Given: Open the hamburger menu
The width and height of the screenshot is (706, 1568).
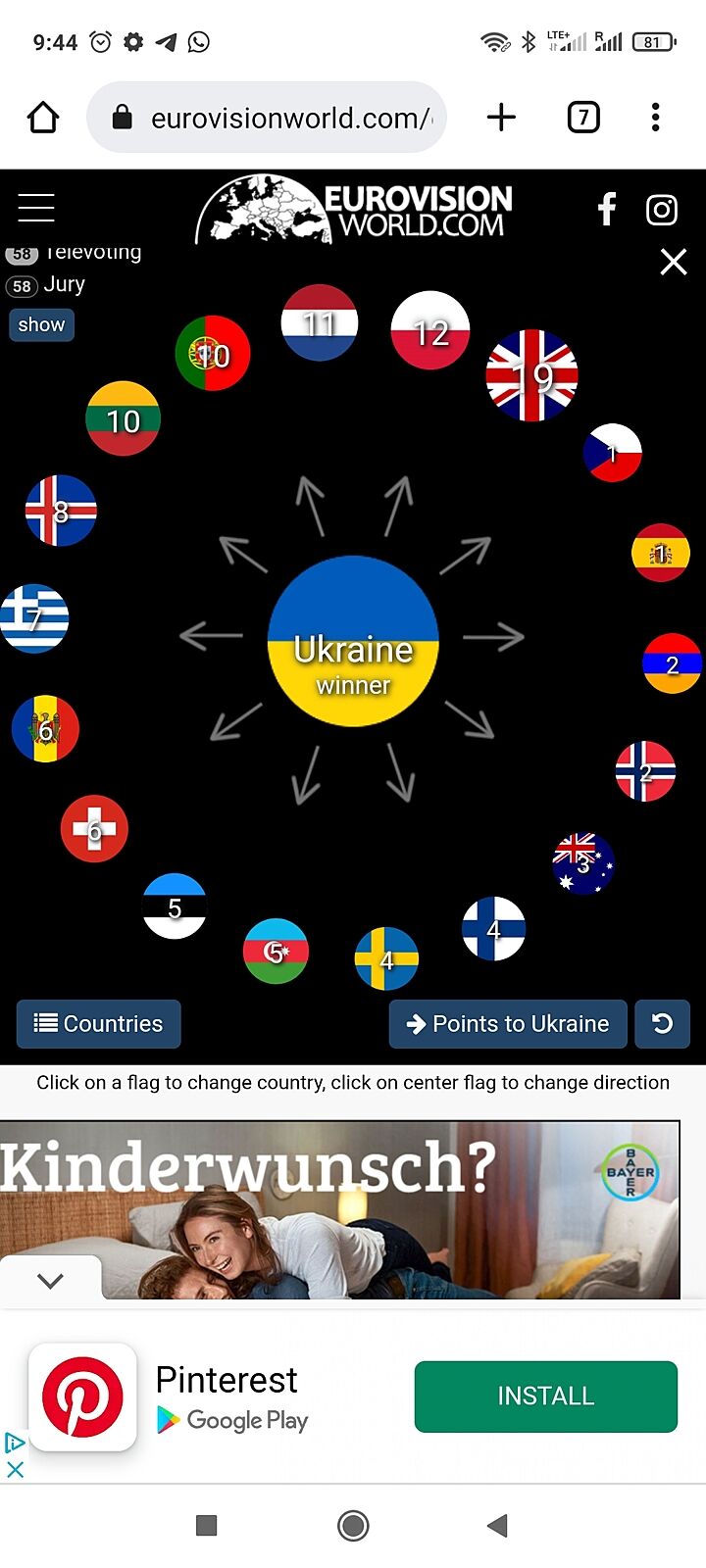Looking at the screenshot, I should point(36,208).
